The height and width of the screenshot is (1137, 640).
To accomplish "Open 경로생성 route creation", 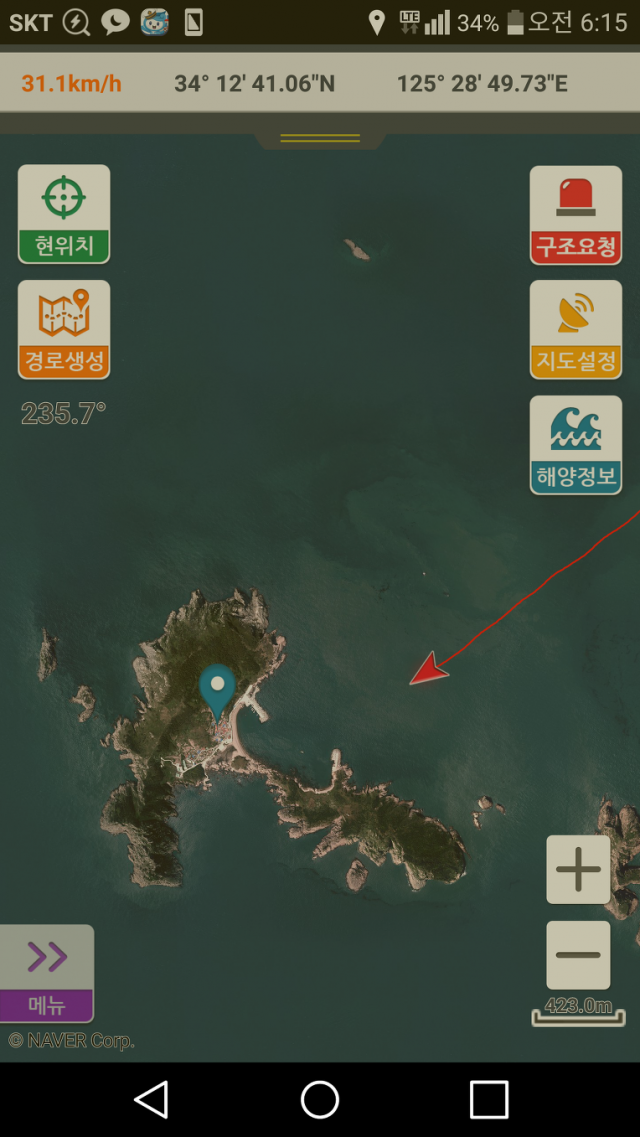I will tap(64, 329).
